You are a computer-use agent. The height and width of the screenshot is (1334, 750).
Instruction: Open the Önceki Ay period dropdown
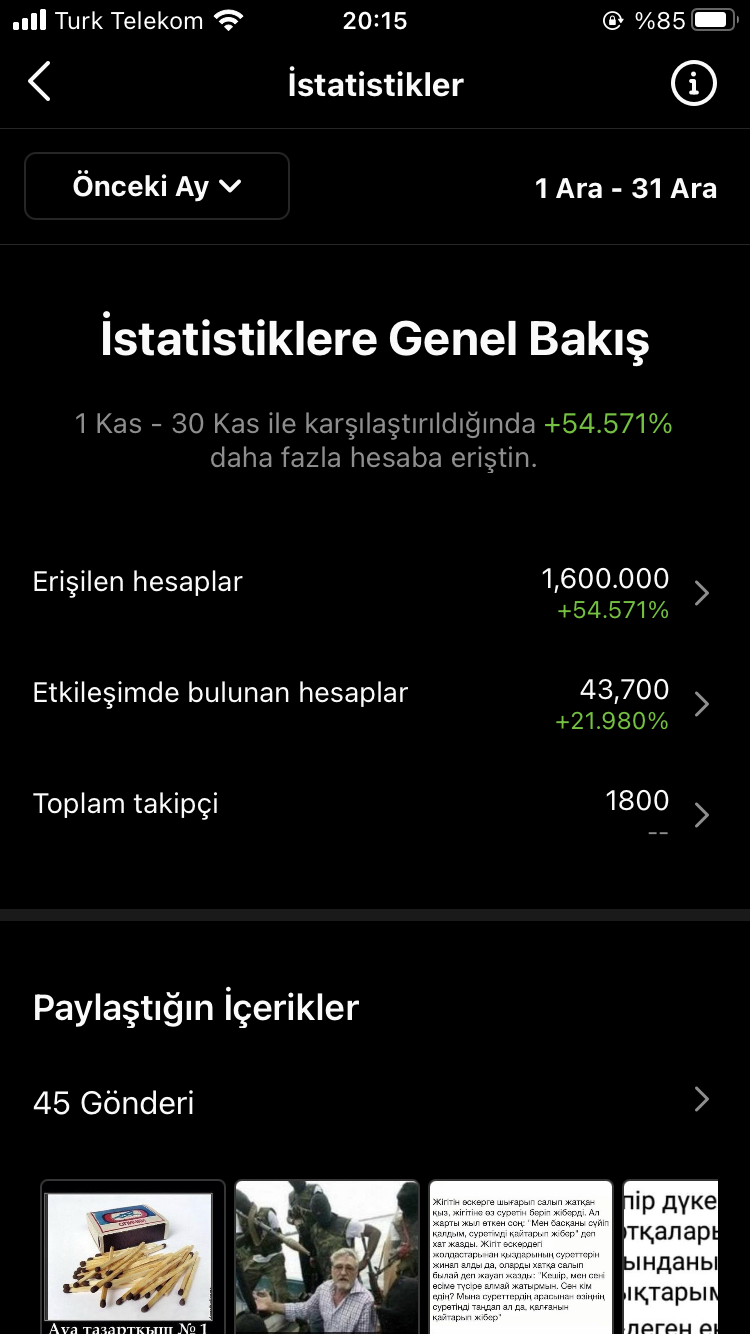click(x=157, y=186)
